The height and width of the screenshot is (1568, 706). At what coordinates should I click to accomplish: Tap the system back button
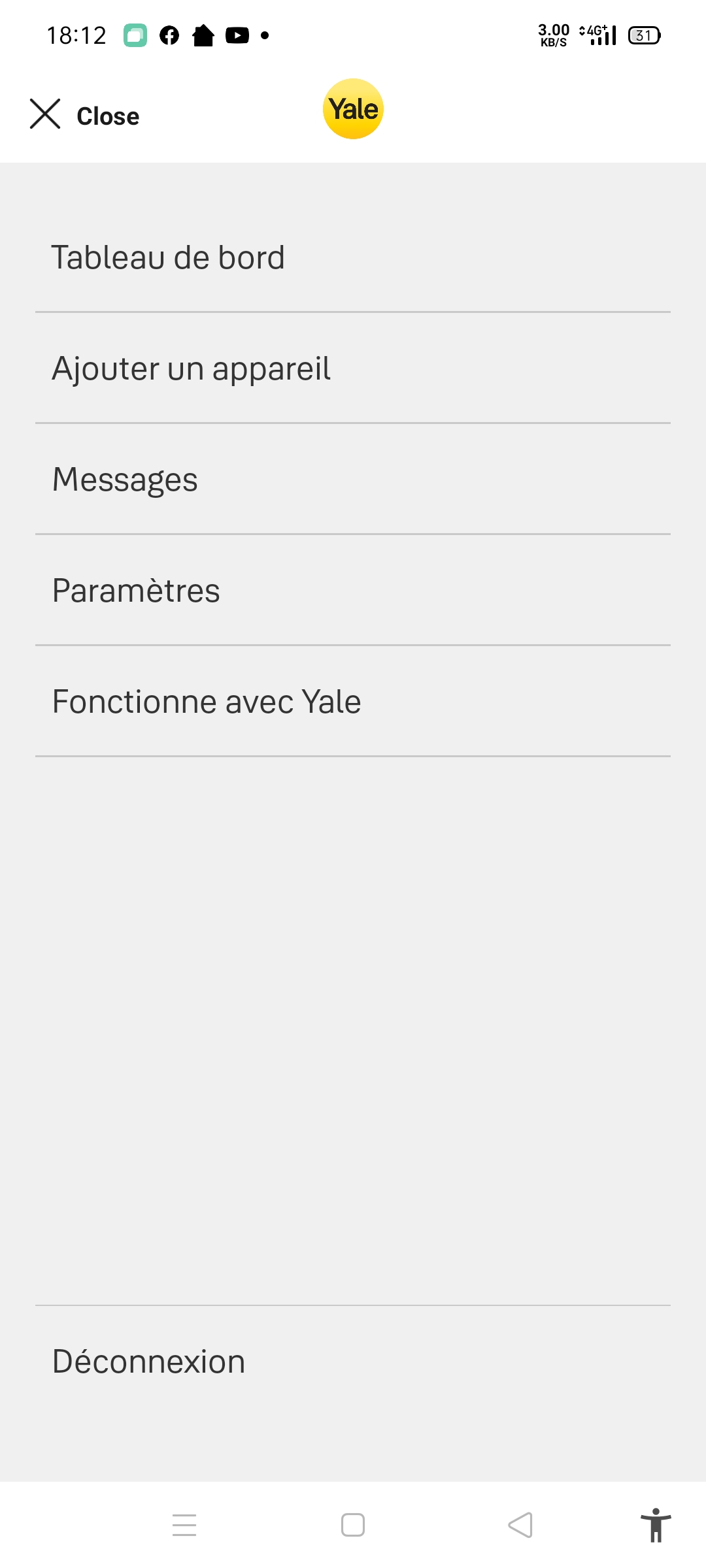pyautogui.click(x=520, y=1525)
